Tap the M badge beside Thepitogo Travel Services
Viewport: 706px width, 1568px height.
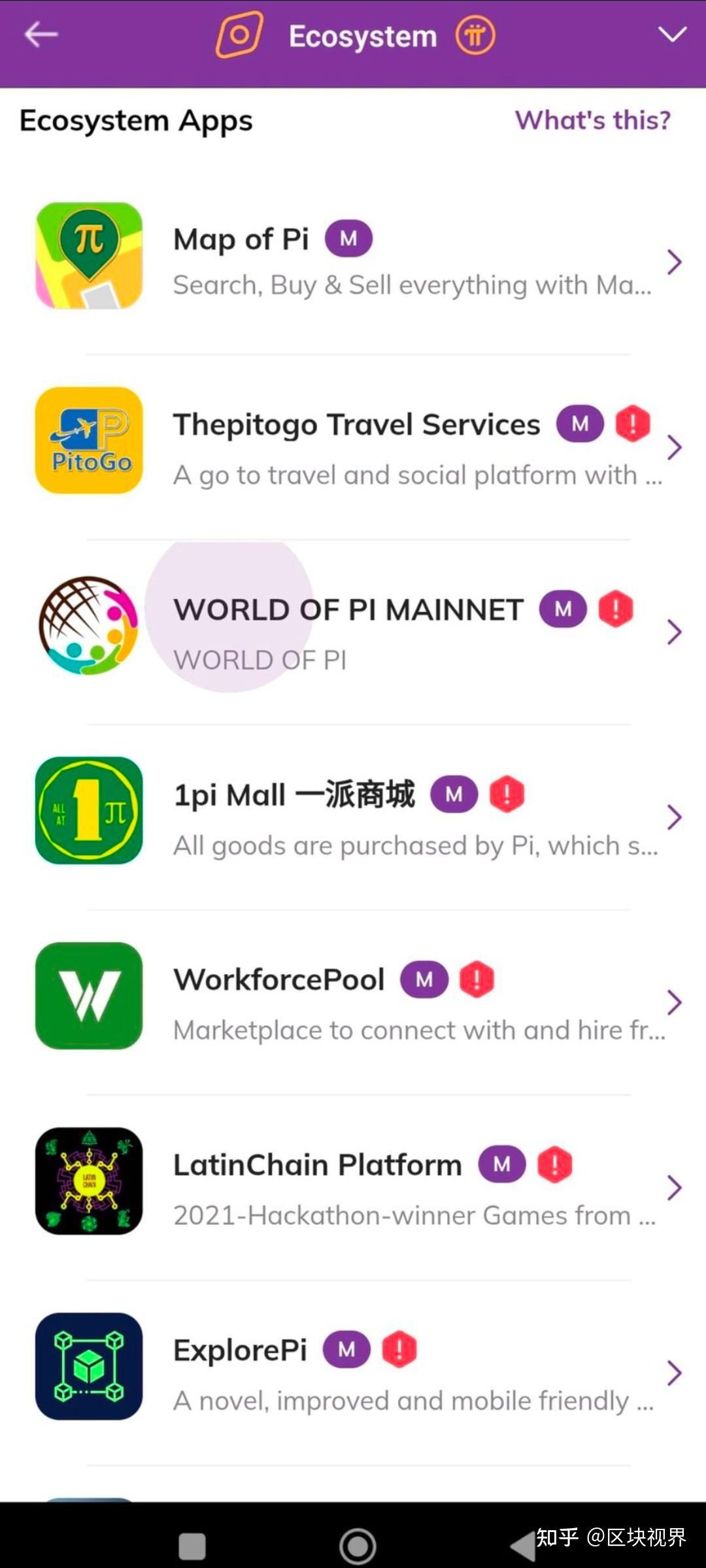click(x=579, y=423)
